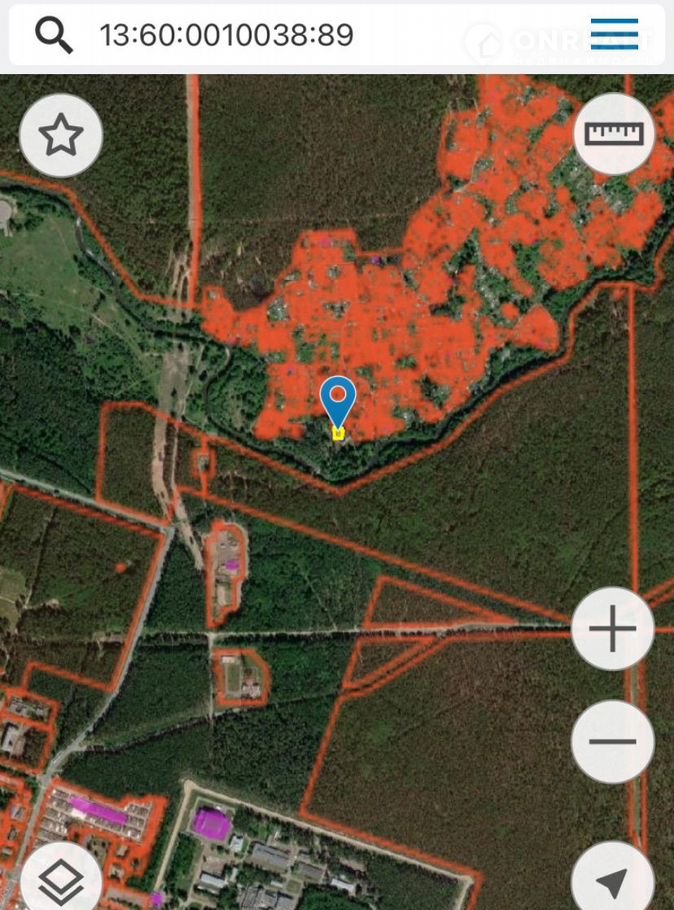Screen dimensions: 674x910
Task: Open the hamburger menu
Action: tap(614, 34)
